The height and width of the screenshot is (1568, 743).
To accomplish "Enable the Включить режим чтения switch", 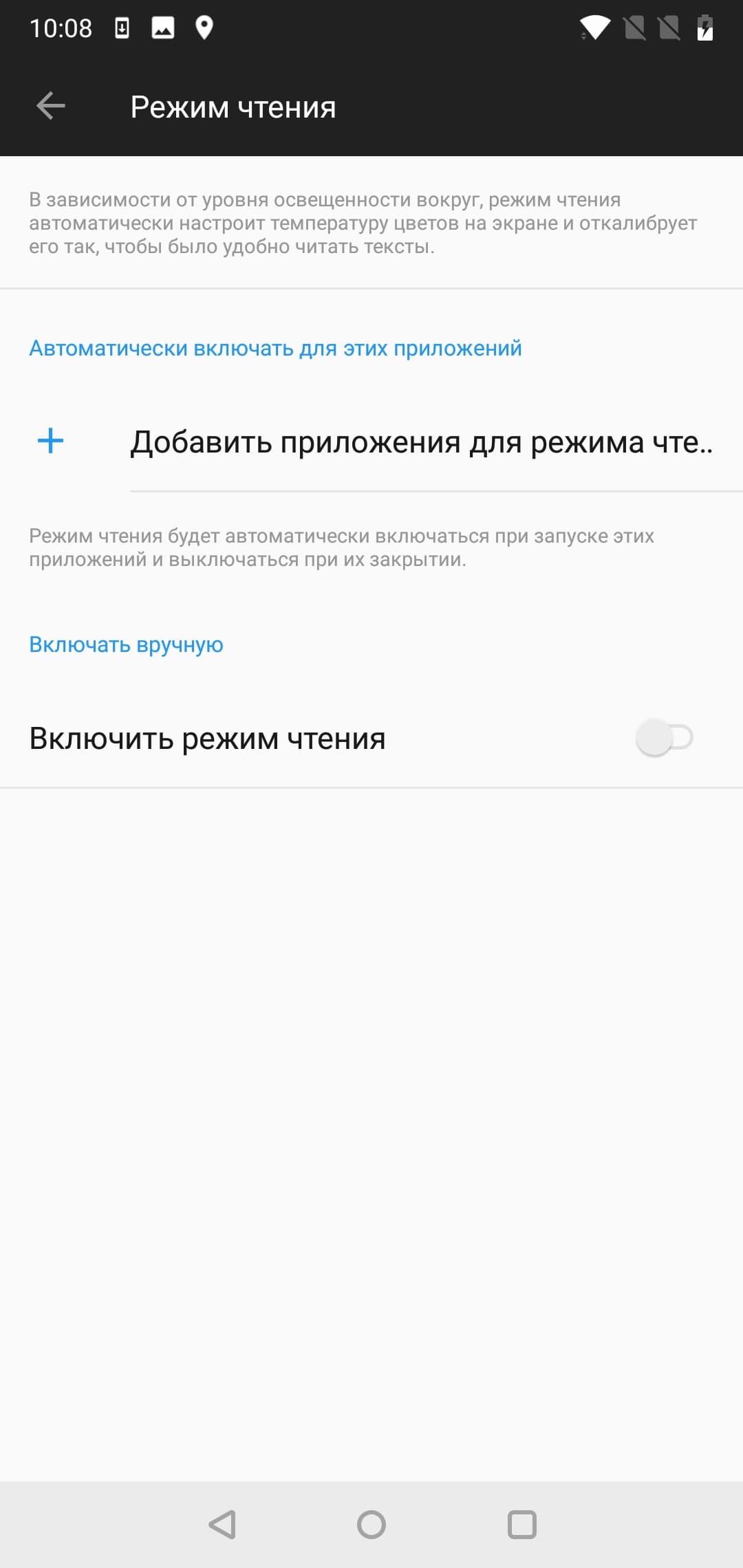I will point(663,738).
